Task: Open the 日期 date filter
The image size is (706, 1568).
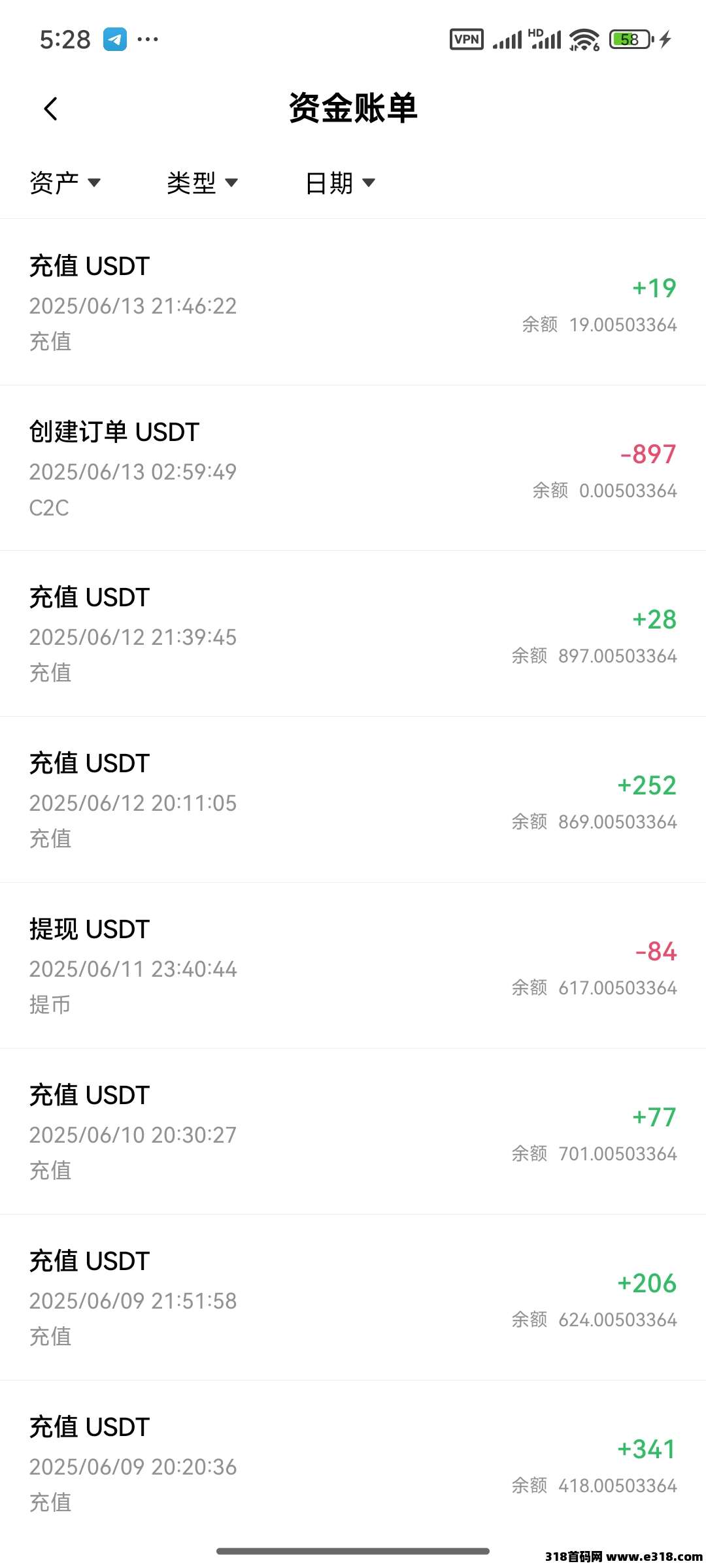Action: pyautogui.click(x=340, y=182)
